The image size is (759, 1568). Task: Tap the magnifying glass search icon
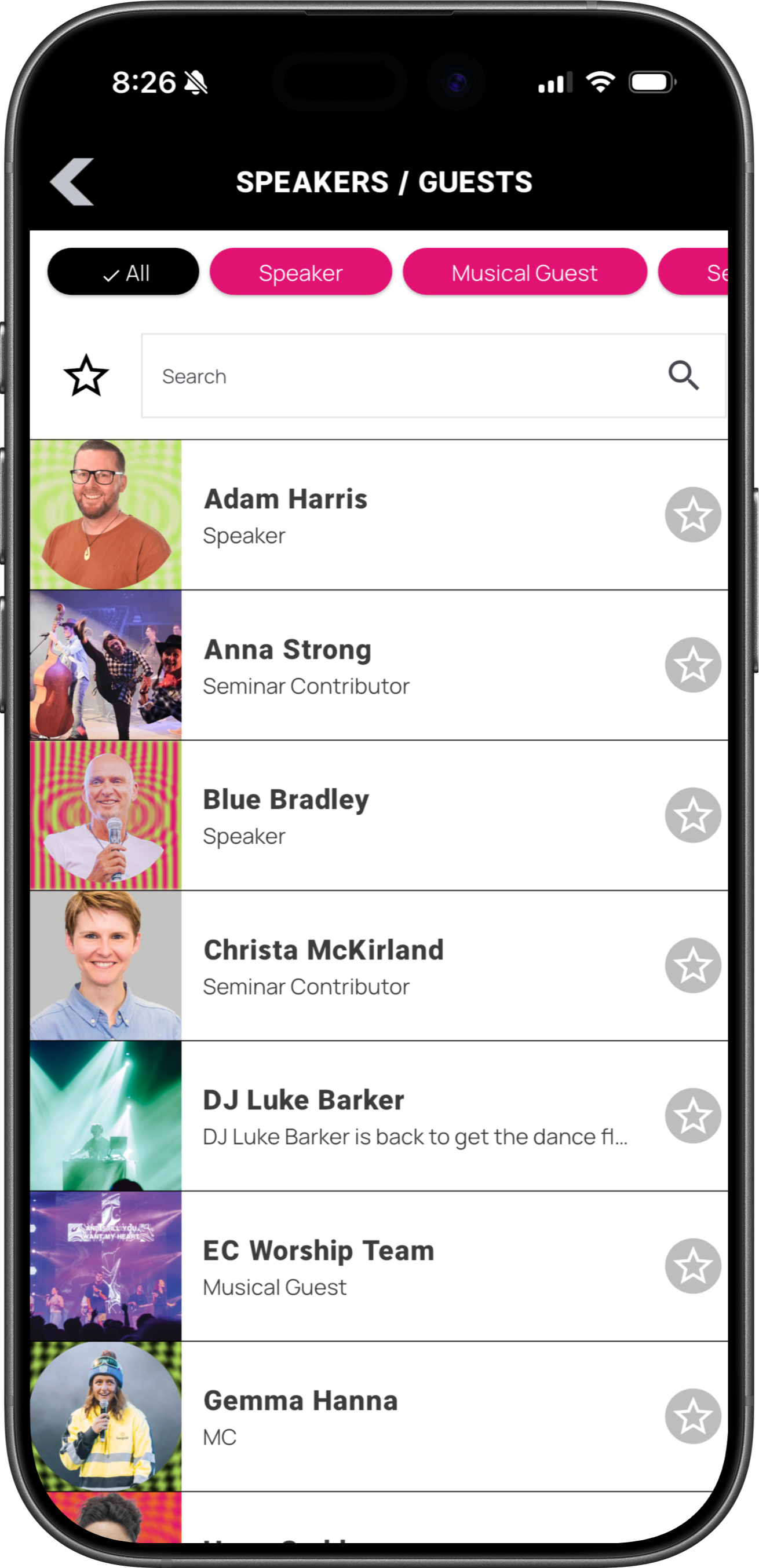683,376
